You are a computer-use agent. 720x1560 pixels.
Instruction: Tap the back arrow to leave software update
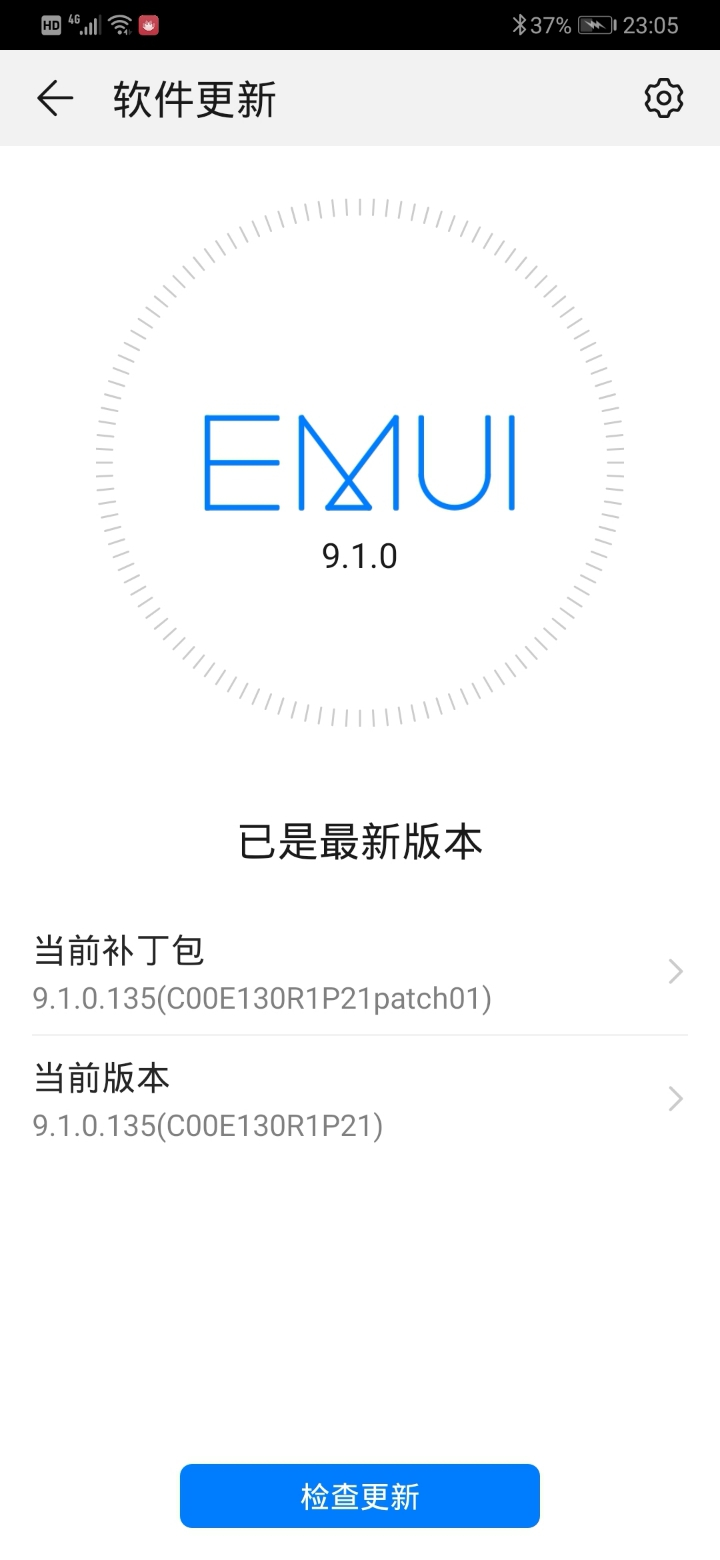[x=55, y=97]
